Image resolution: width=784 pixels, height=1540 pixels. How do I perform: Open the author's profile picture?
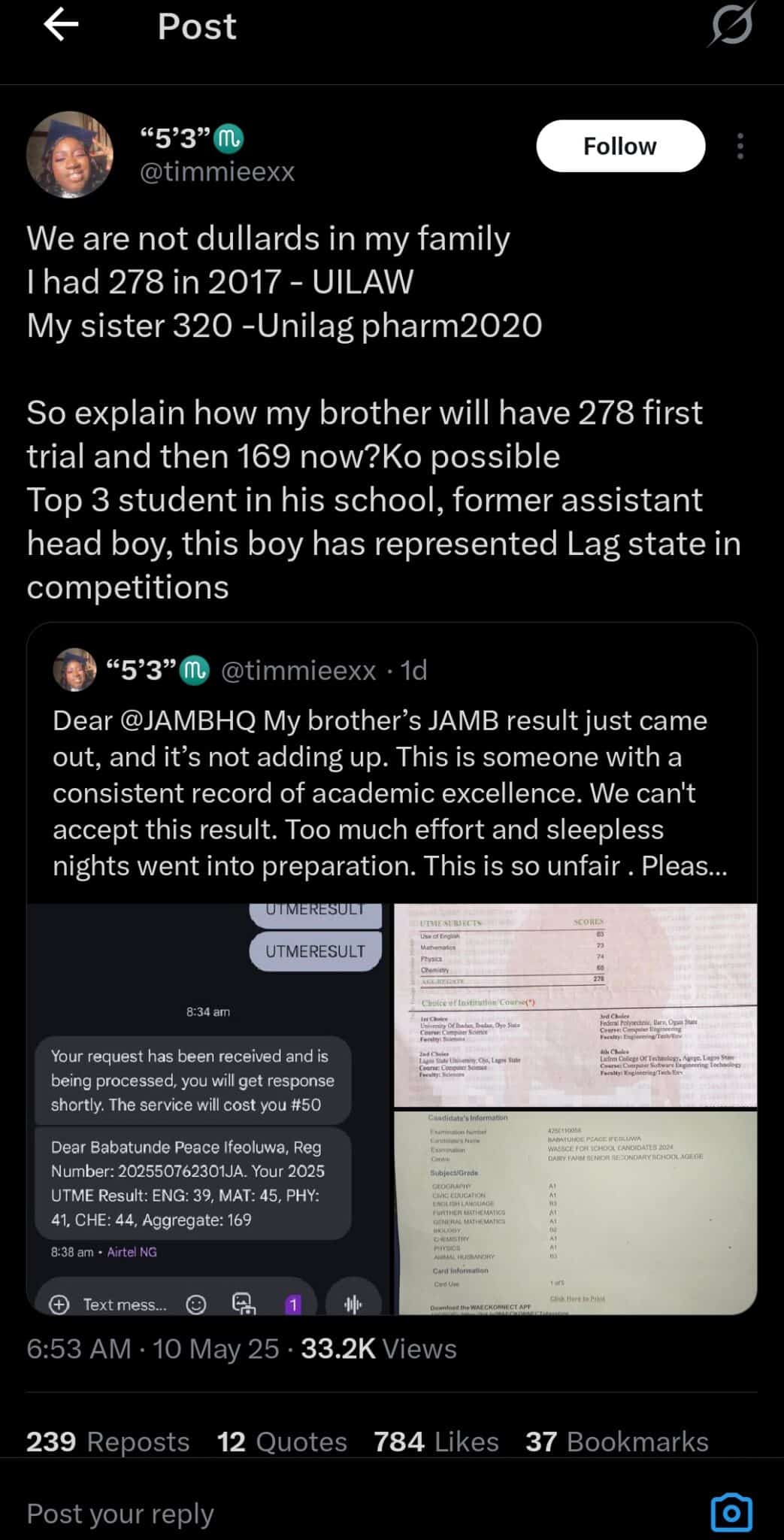pos(70,155)
